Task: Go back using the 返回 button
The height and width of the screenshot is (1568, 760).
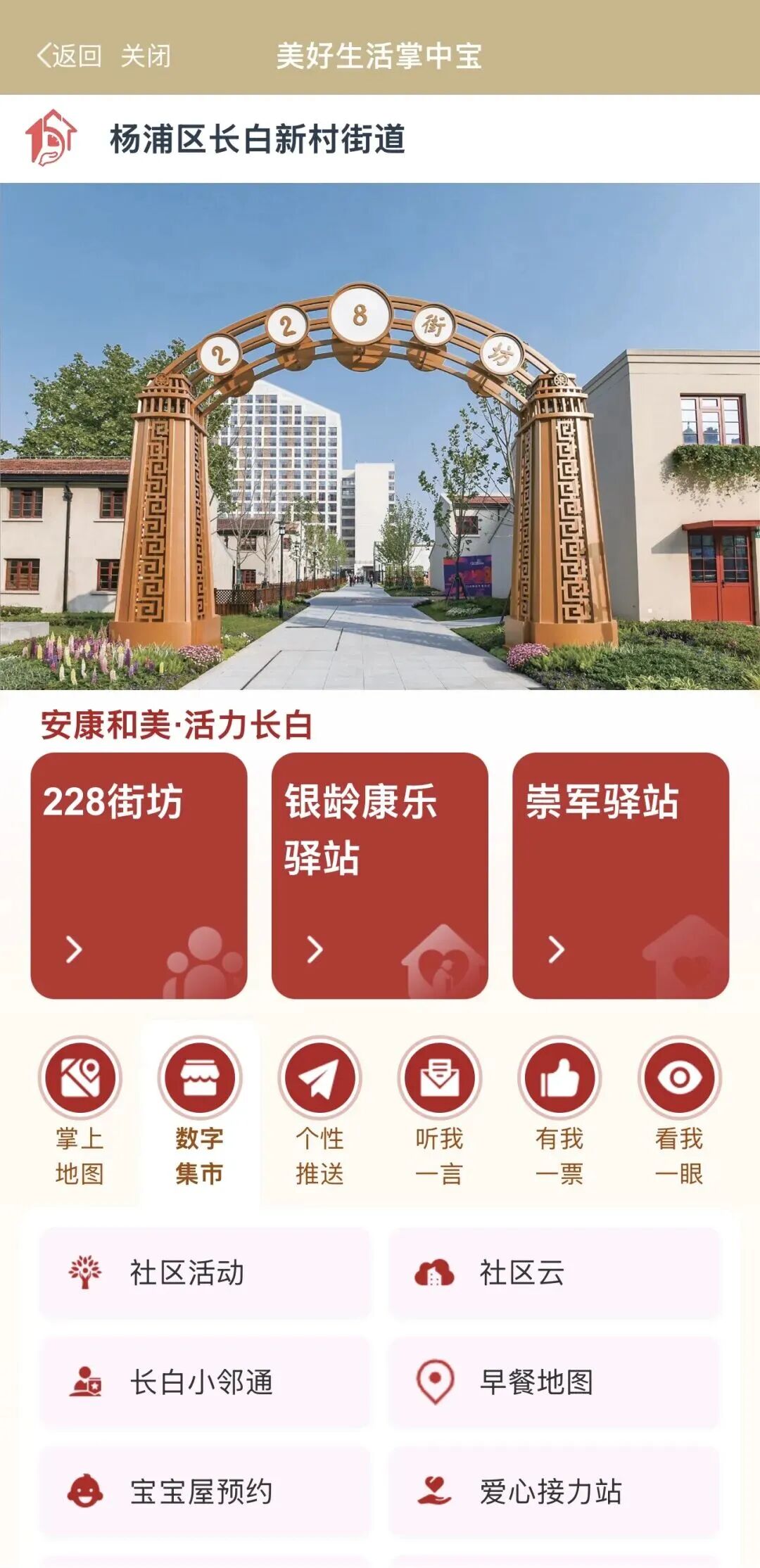Action: click(x=69, y=56)
